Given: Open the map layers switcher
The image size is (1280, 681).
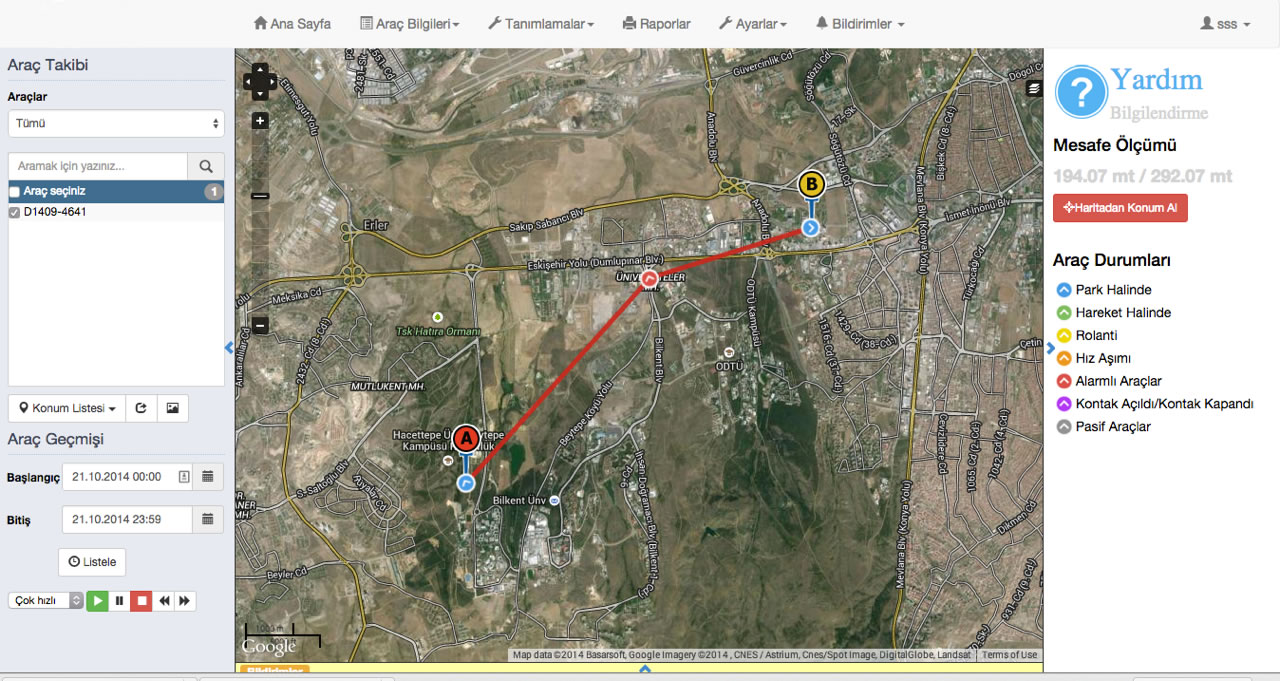Looking at the screenshot, I should (x=1033, y=88).
